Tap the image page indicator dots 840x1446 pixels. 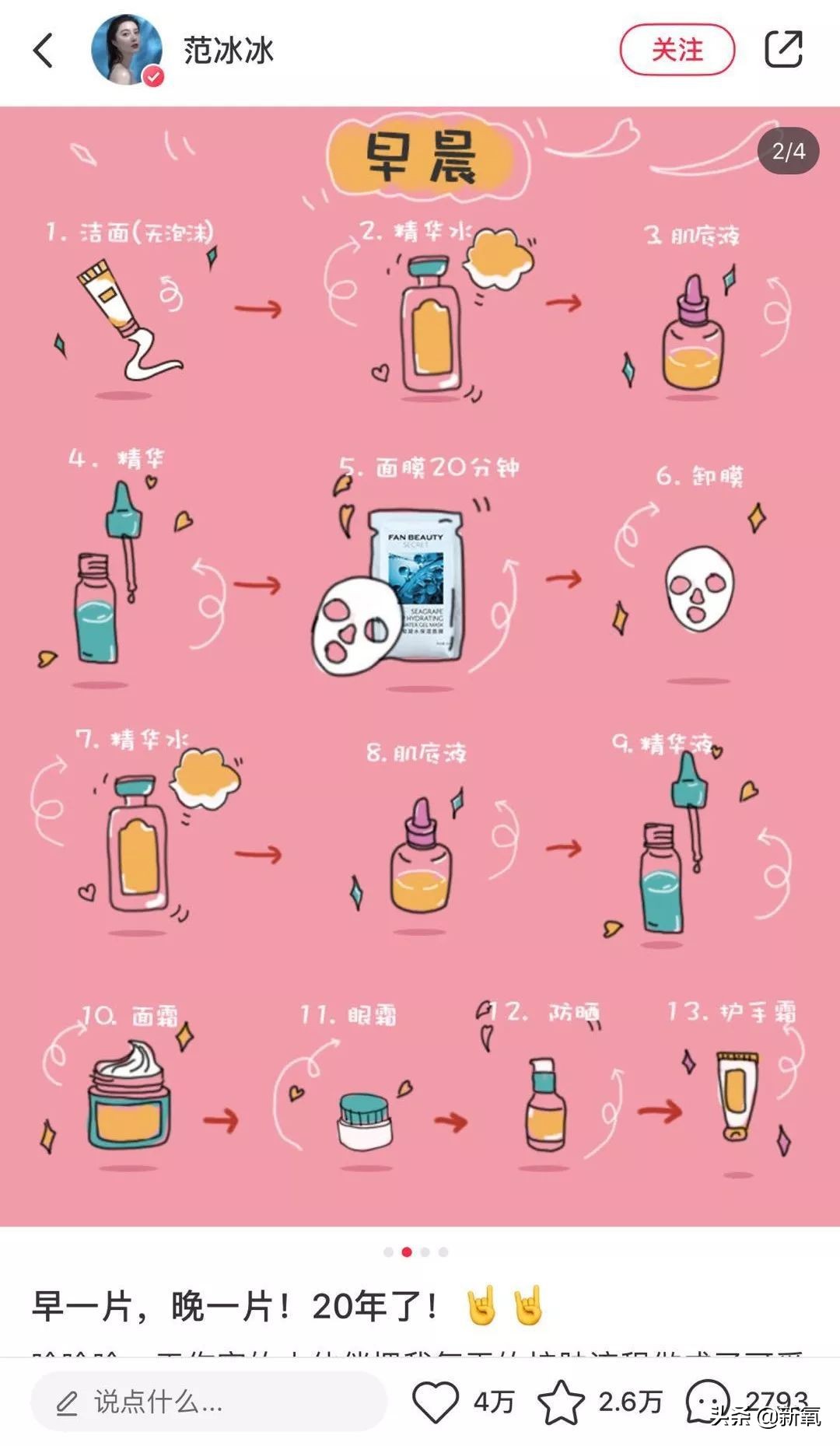click(x=416, y=1252)
